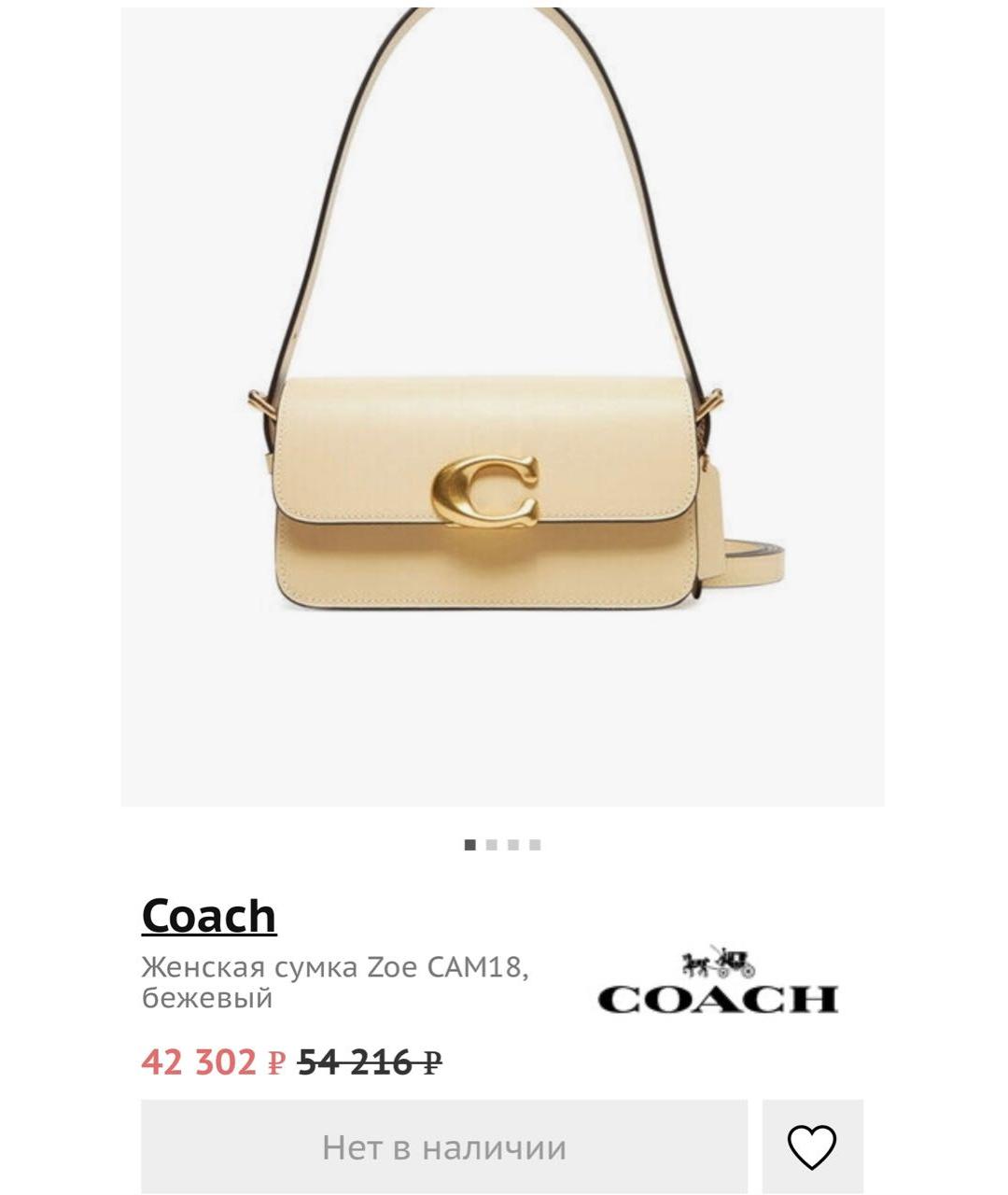Add the Coach Zoe bag to favorites

(x=811, y=1146)
